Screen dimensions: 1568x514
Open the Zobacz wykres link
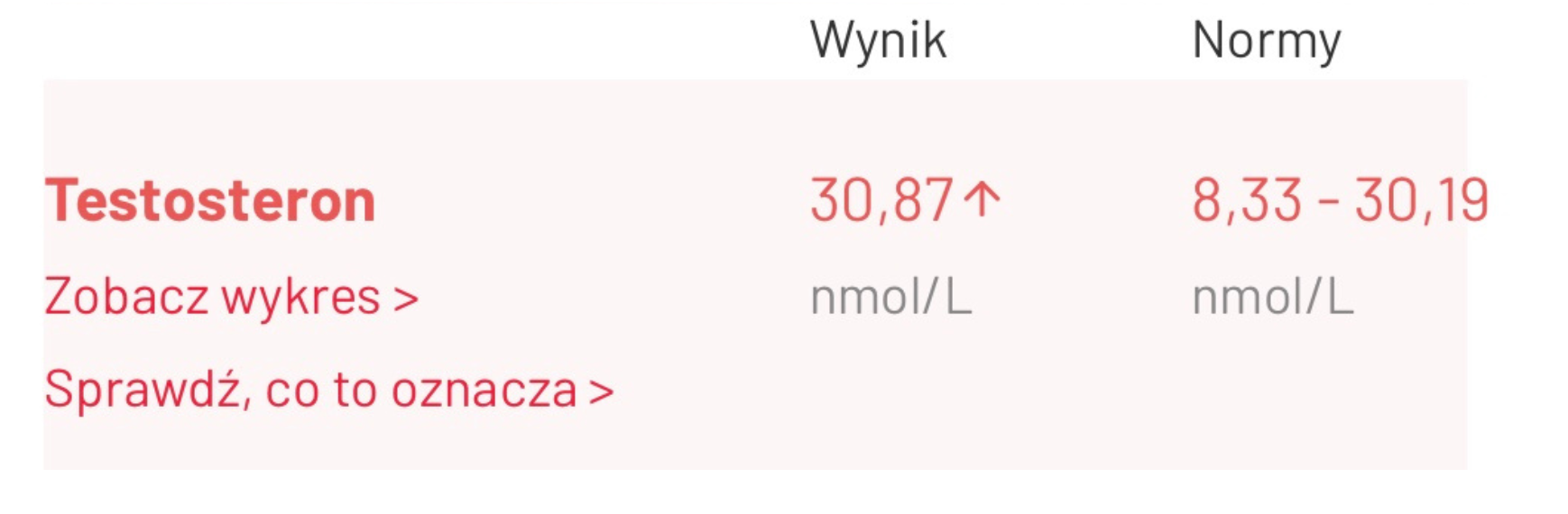[231, 297]
